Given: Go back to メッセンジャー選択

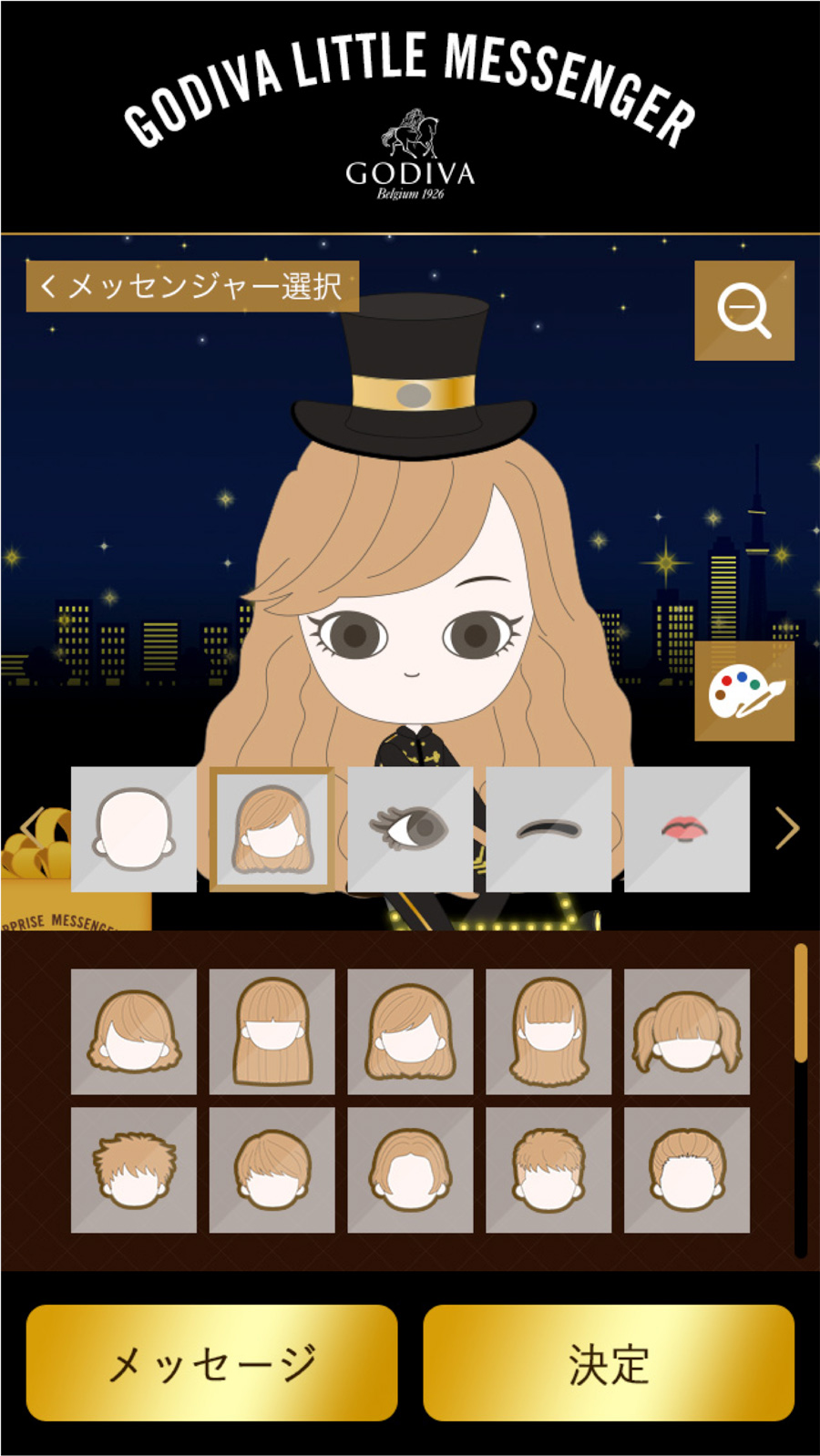Looking at the screenshot, I should tap(191, 286).
